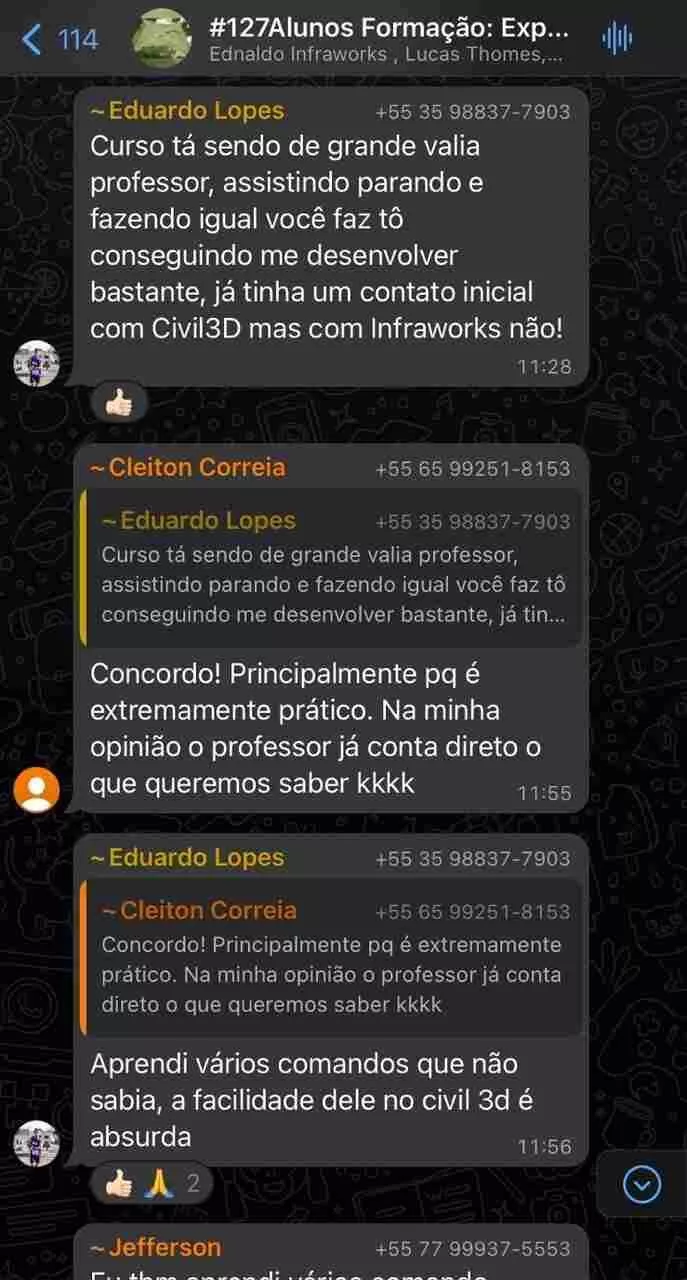Open Eduardo Lopes's avatar beside the 11:28 message
The height and width of the screenshot is (1280, 687).
37,363
